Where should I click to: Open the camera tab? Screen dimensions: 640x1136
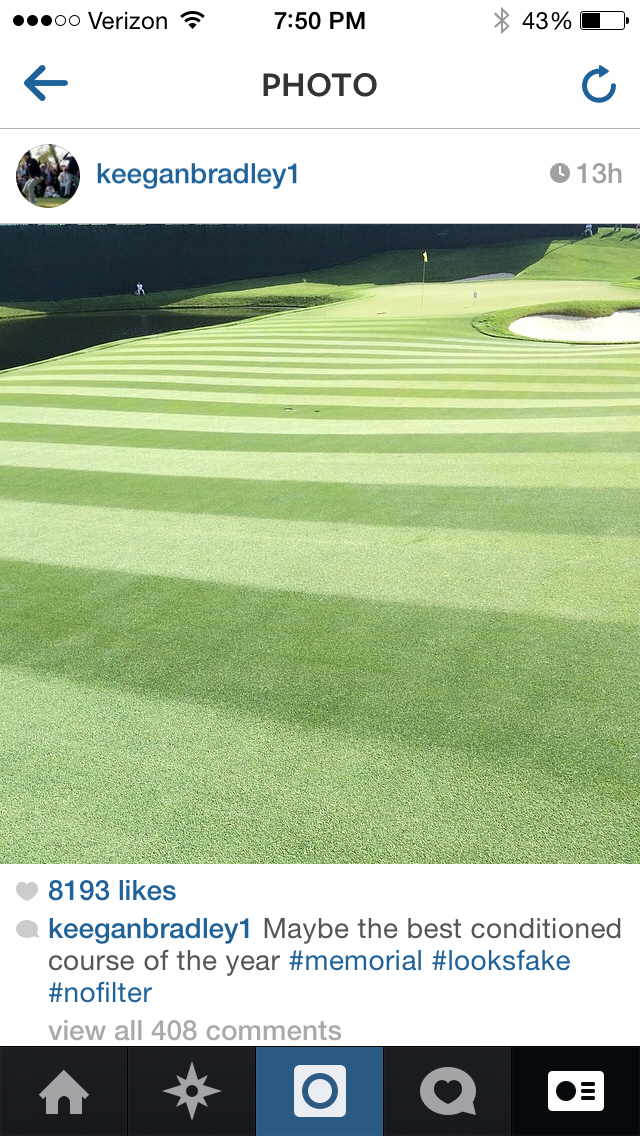(320, 1091)
